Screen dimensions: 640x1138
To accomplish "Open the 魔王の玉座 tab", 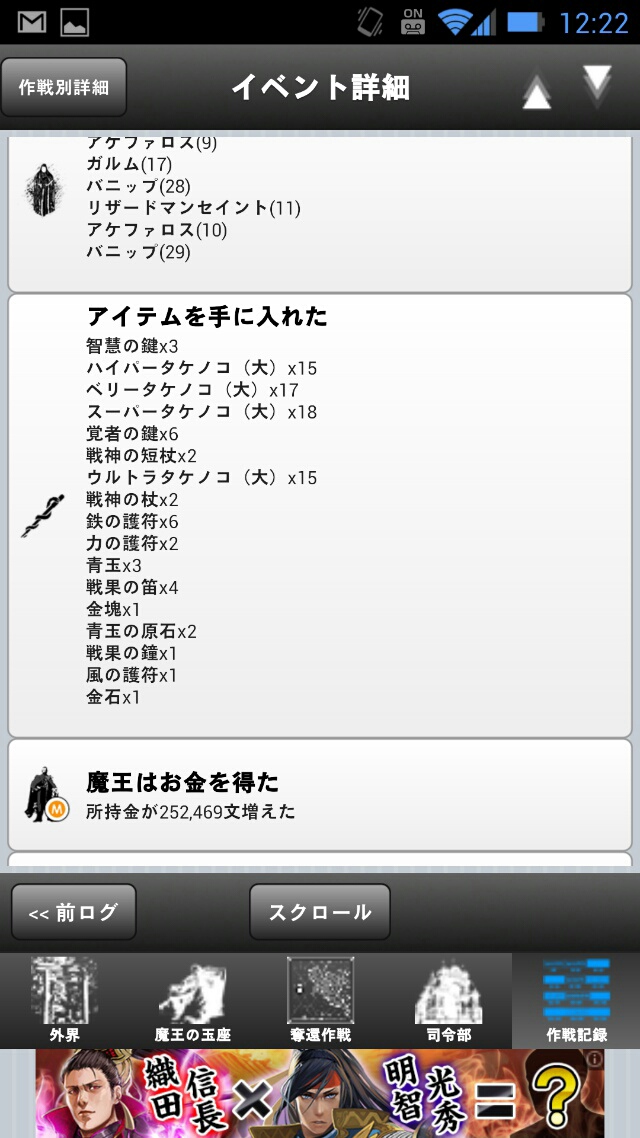I will click(x=192, y=1001).
